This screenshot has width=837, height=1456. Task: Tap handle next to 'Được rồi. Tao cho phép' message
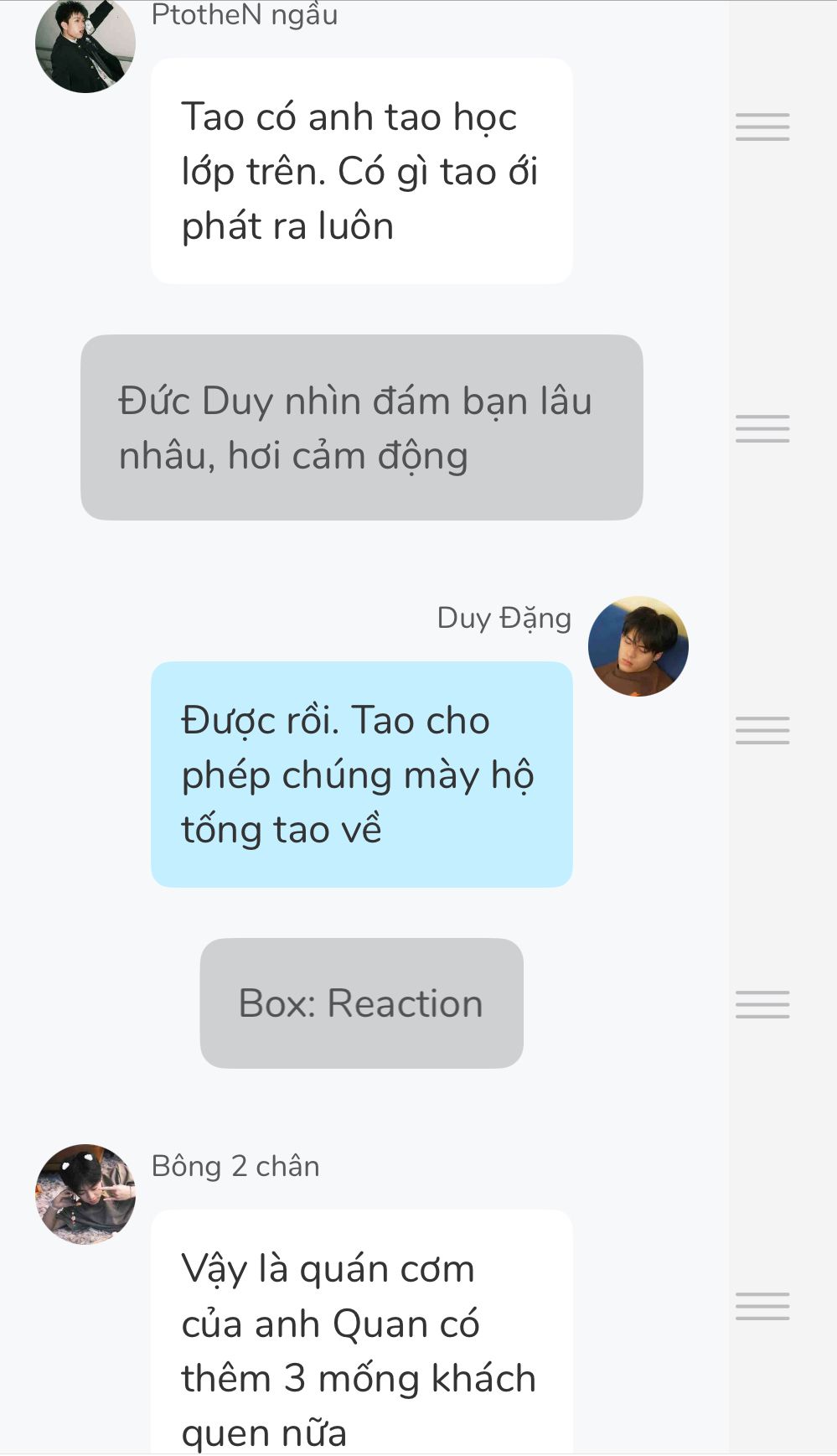[x=762, y=730]
